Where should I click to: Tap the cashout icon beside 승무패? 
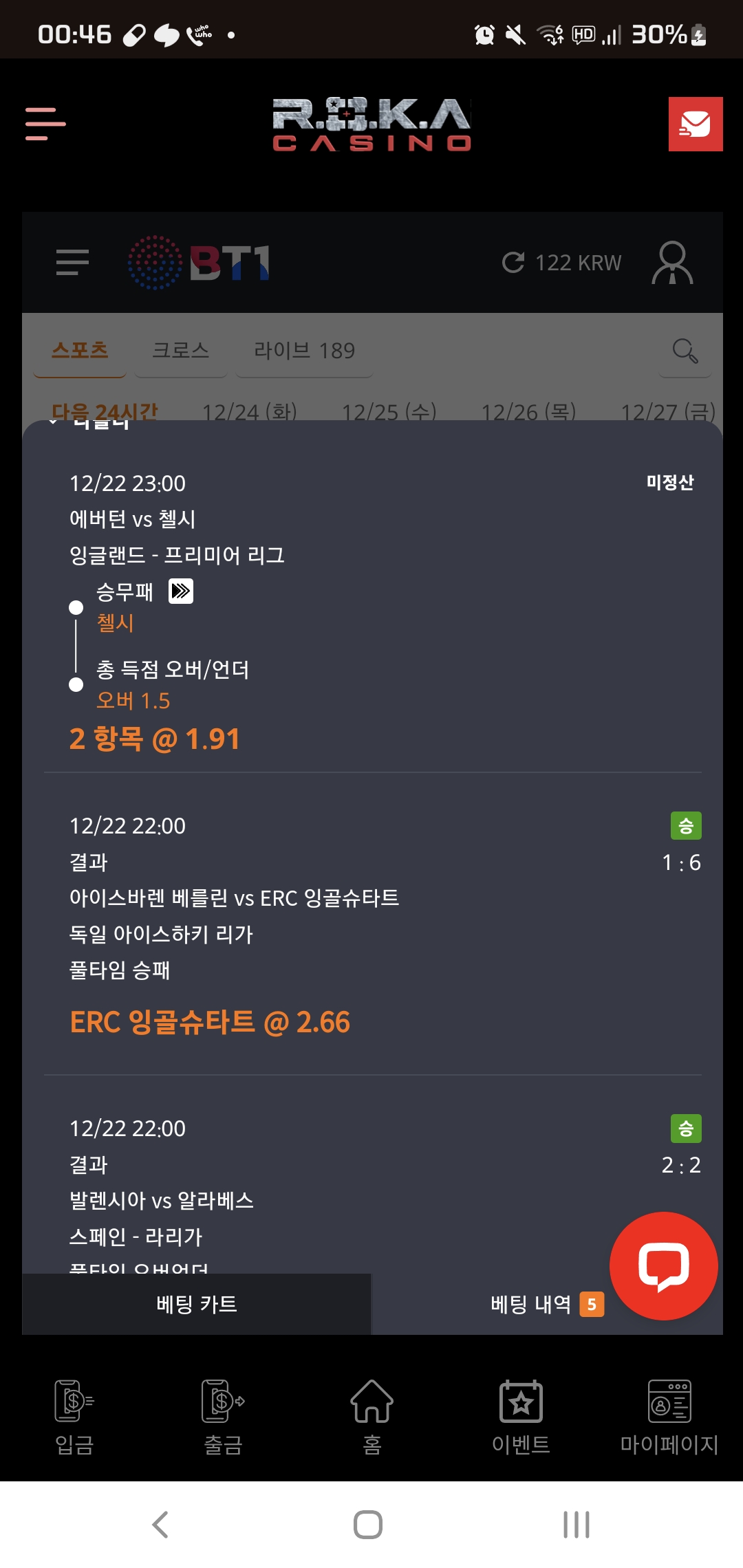point(181,591)
